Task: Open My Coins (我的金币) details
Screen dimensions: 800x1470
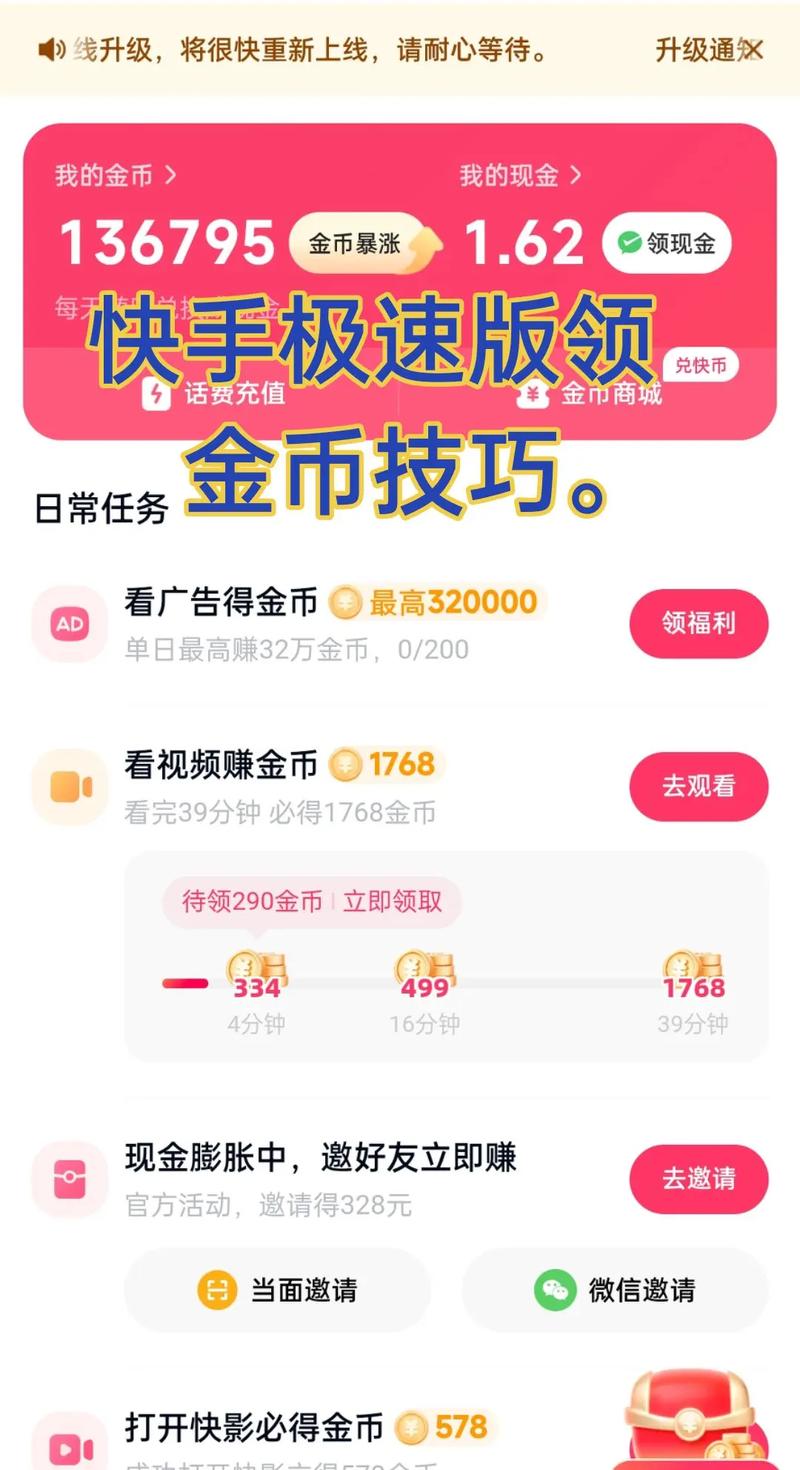Action: [115, 176]
